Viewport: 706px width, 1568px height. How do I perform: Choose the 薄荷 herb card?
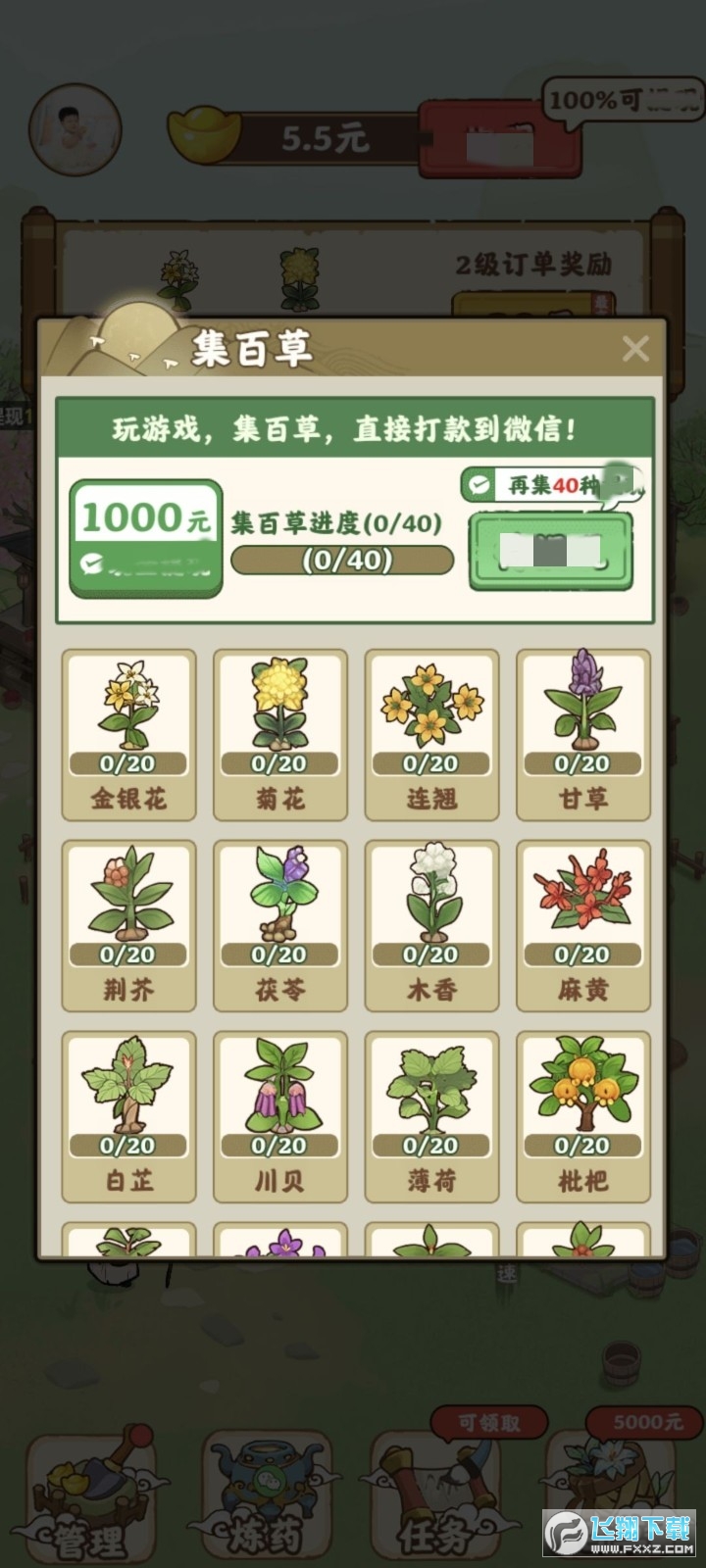[431, 1116]
